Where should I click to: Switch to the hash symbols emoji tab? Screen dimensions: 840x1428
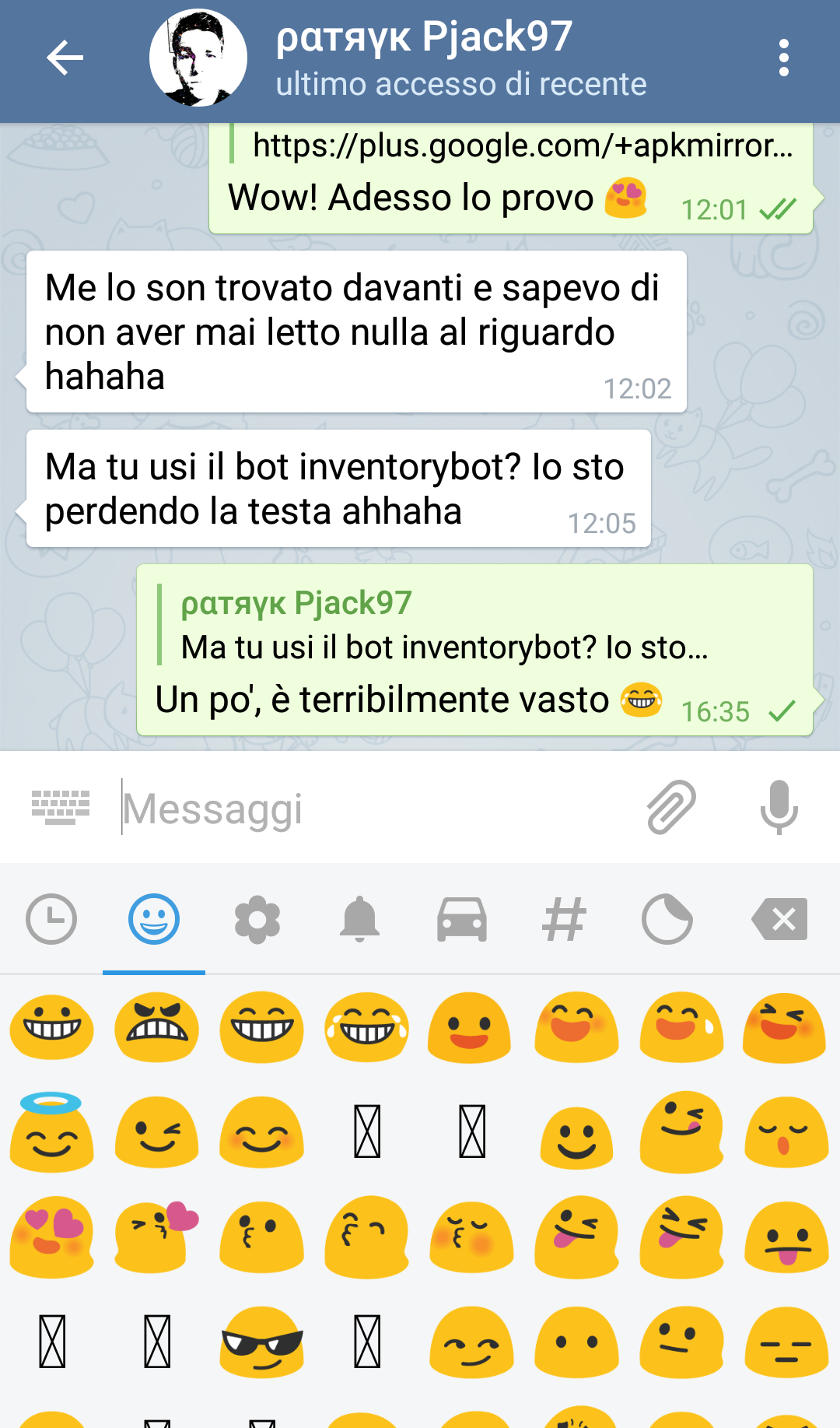564,920
